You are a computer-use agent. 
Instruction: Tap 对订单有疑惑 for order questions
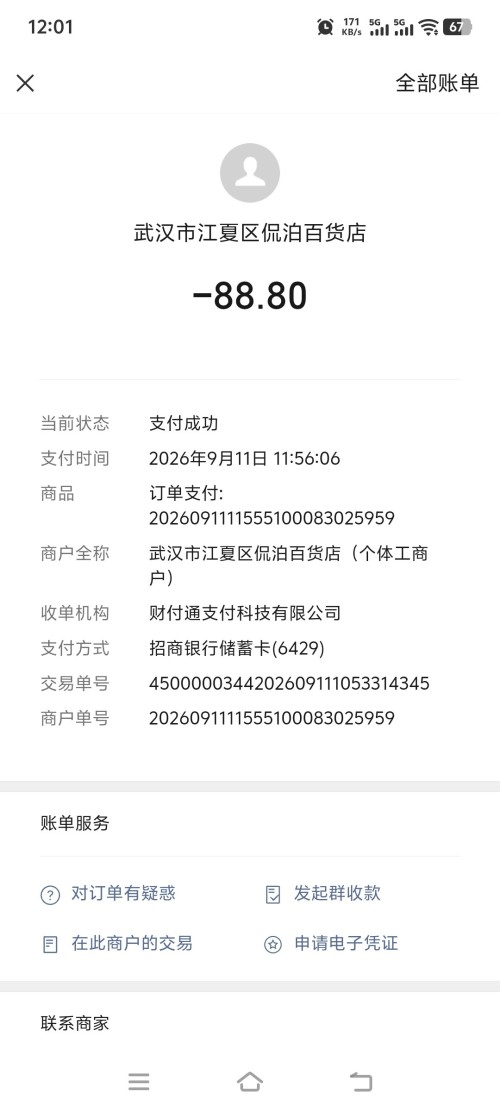(108, 894)
